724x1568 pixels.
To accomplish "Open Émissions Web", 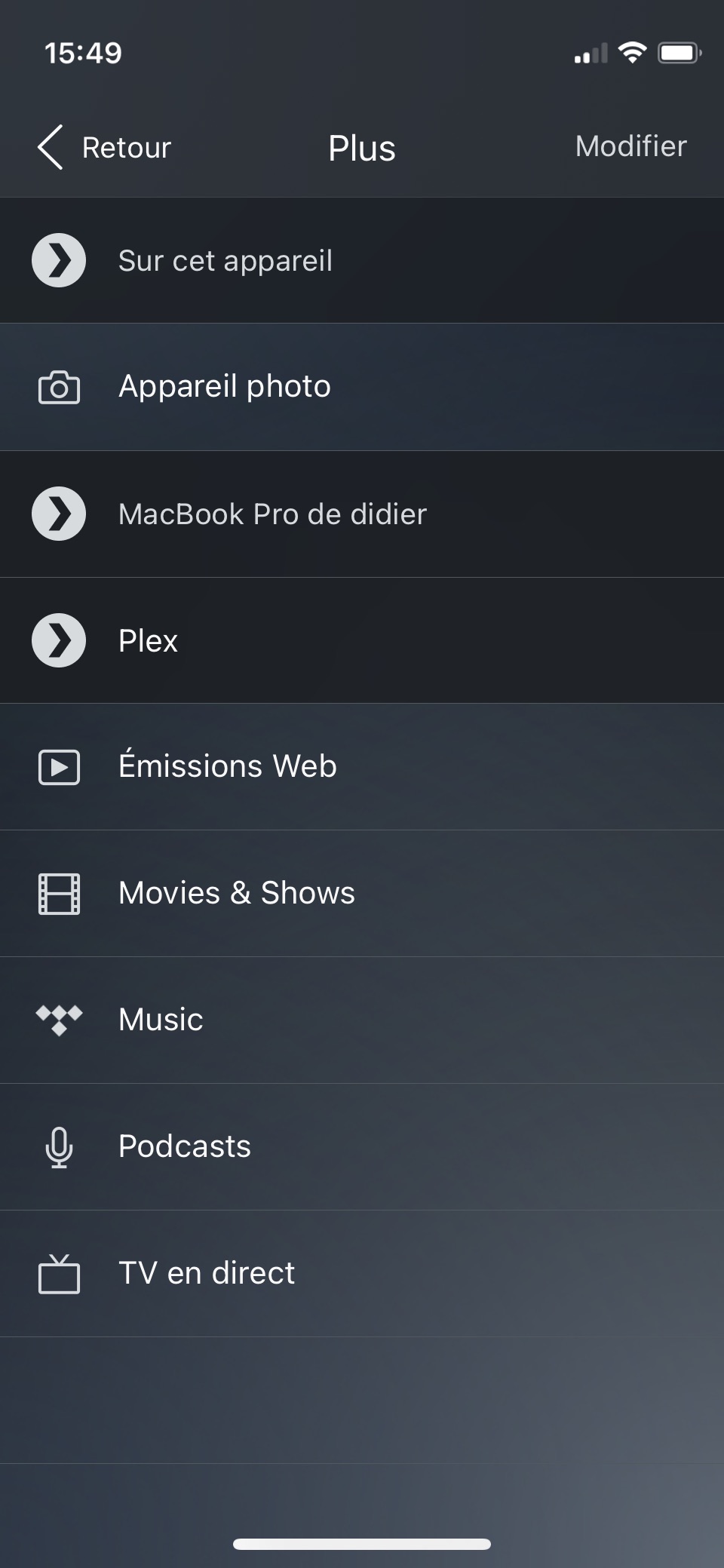I will 362,767.
